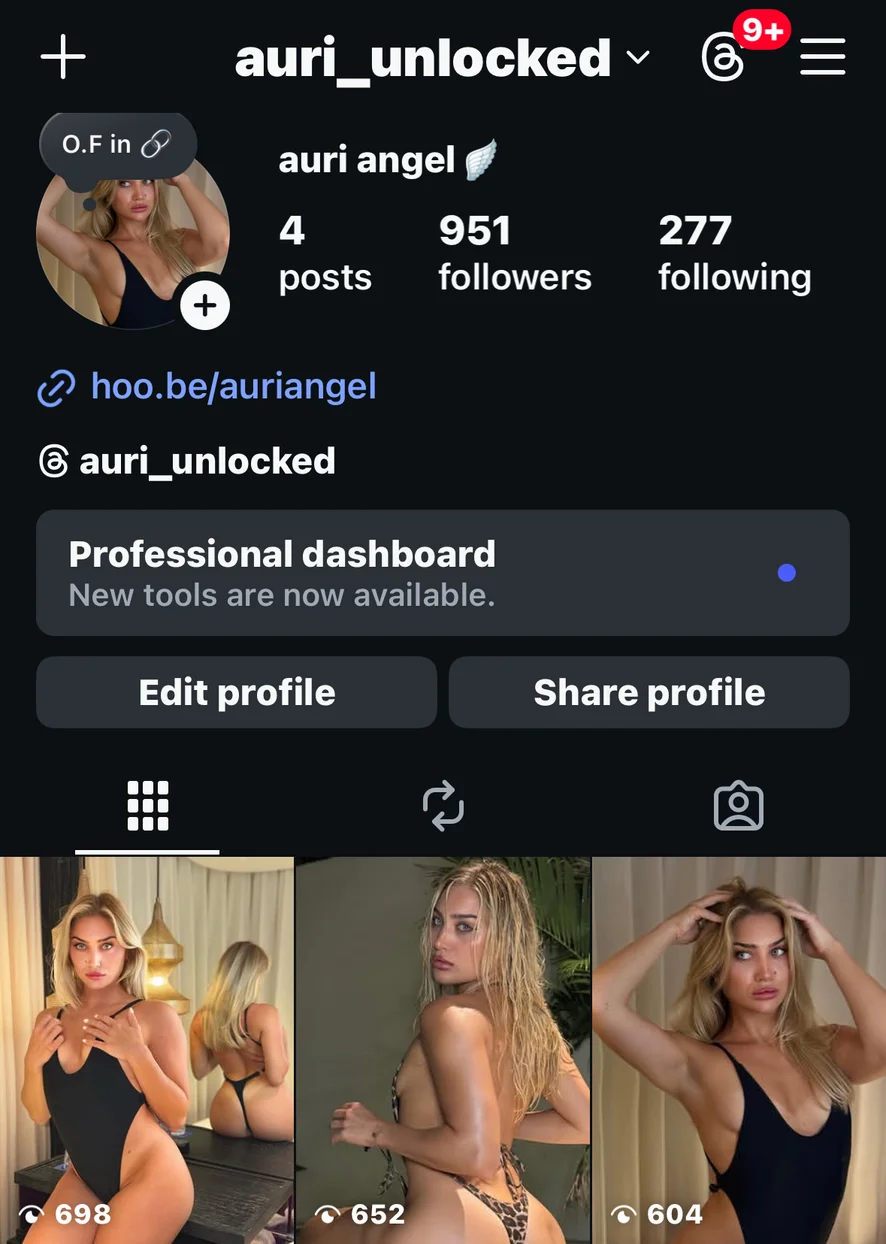Viewport: 886px width, 1244px height.
Task: Open the Professional dashboard
Action: pos(442,573)
